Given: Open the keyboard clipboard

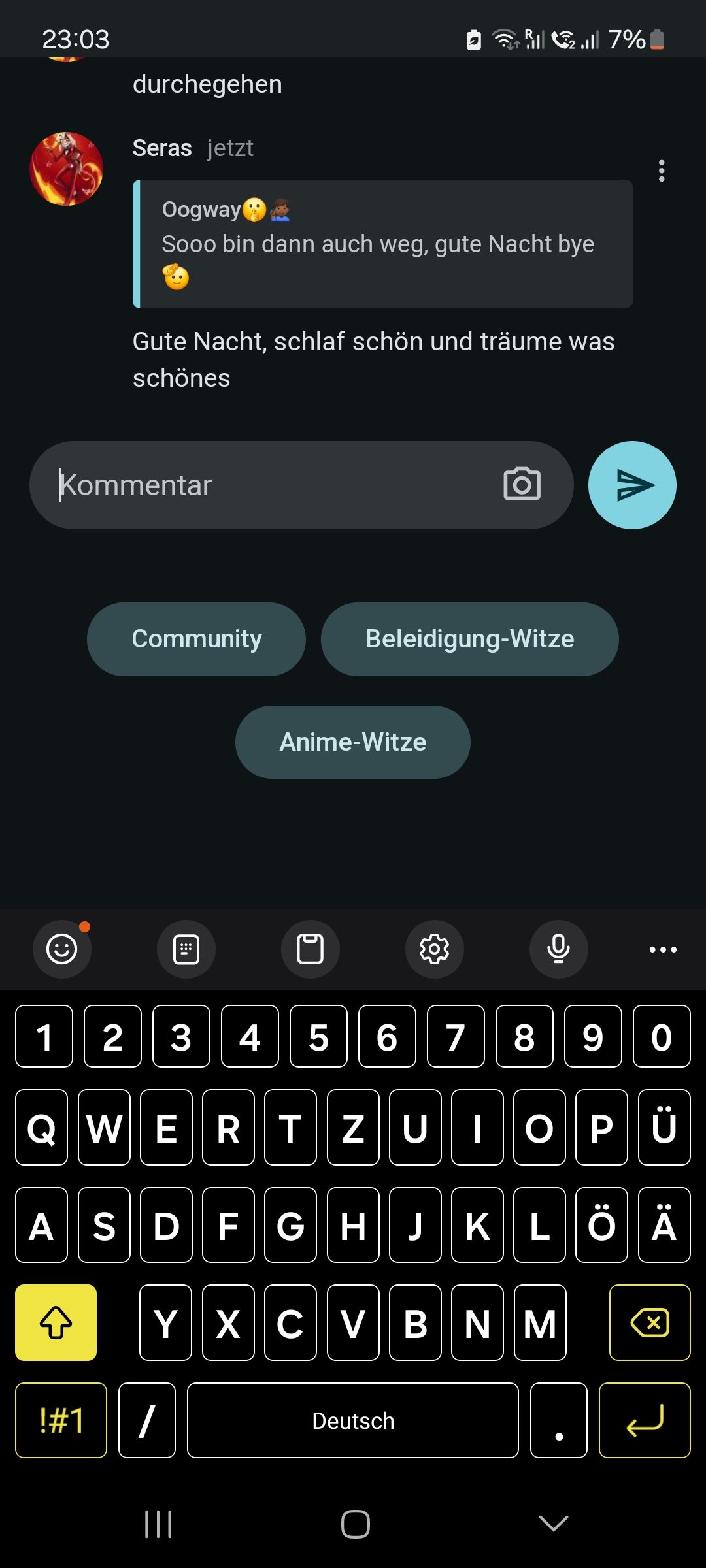Looking at the screenshot, I should coord(311,949).
